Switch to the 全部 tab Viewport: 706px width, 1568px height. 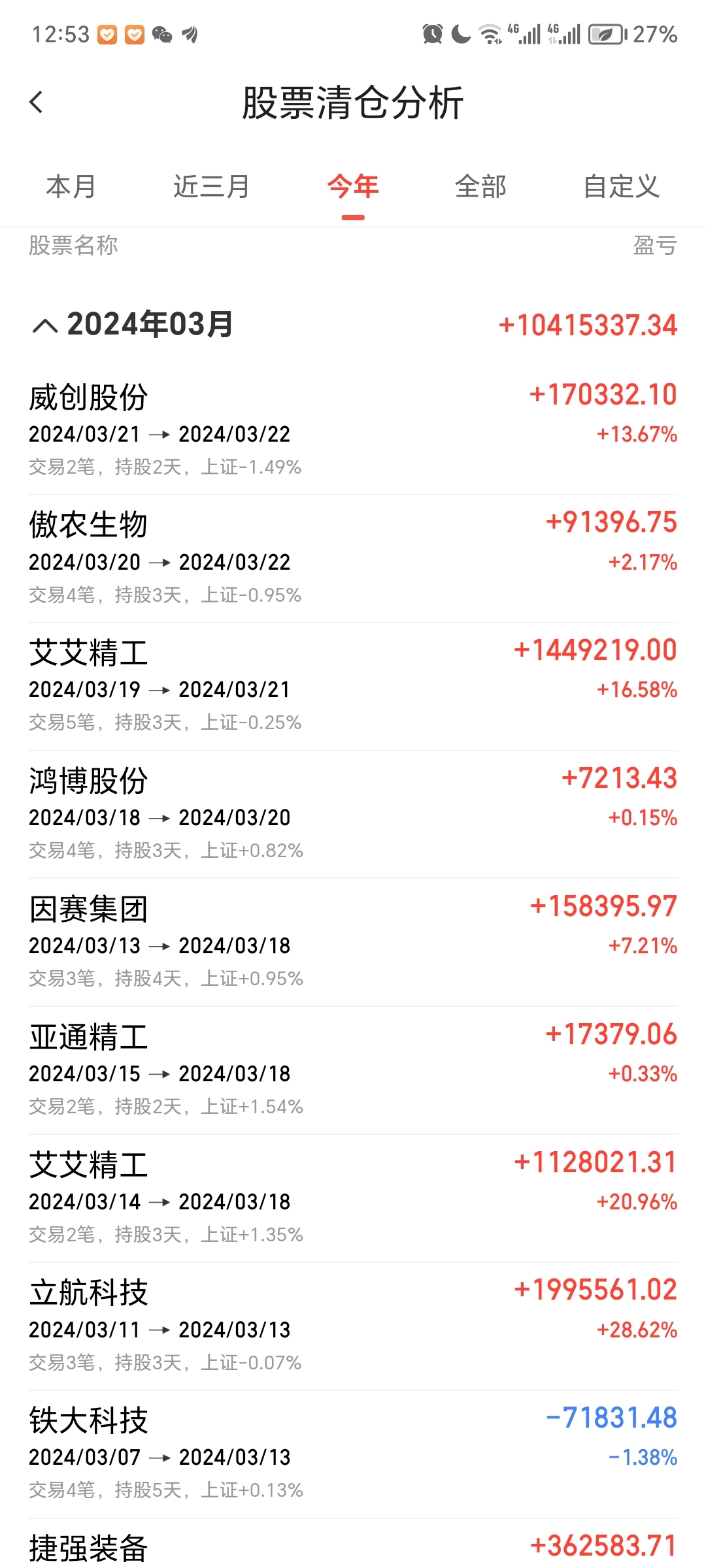tap(481, 186)
